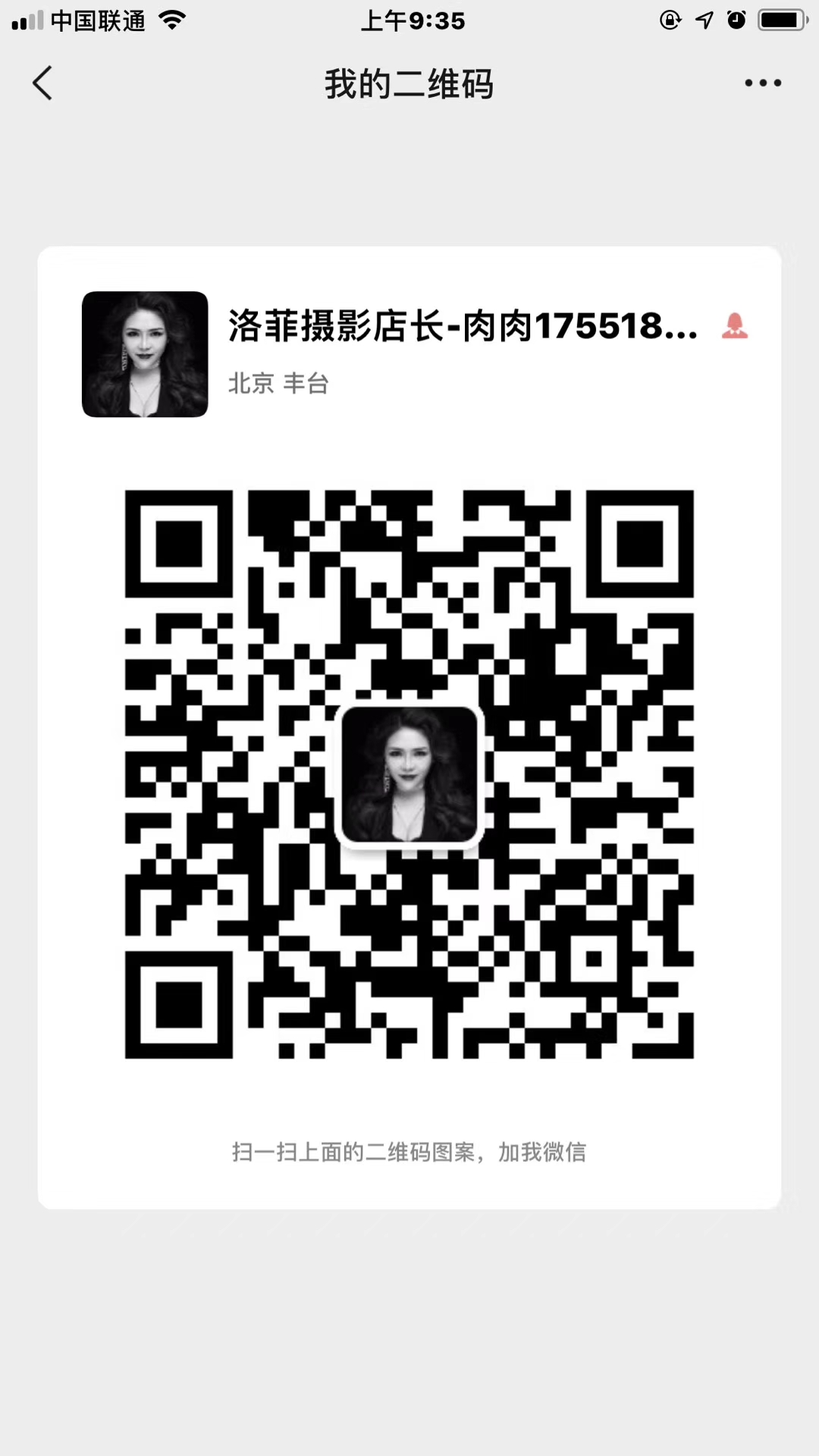Go back from My QR Code
Screen dimensions: 819x1456
point(42,83)
